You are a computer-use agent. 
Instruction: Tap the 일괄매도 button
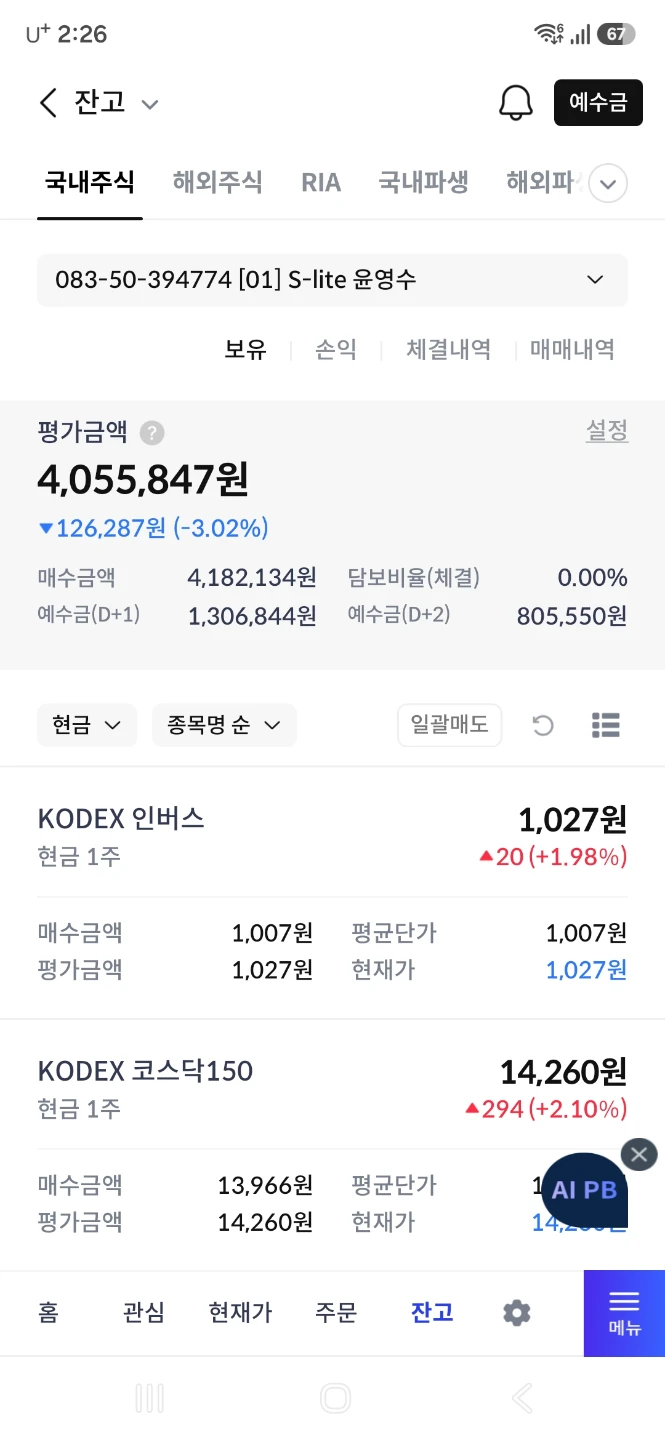449,725
